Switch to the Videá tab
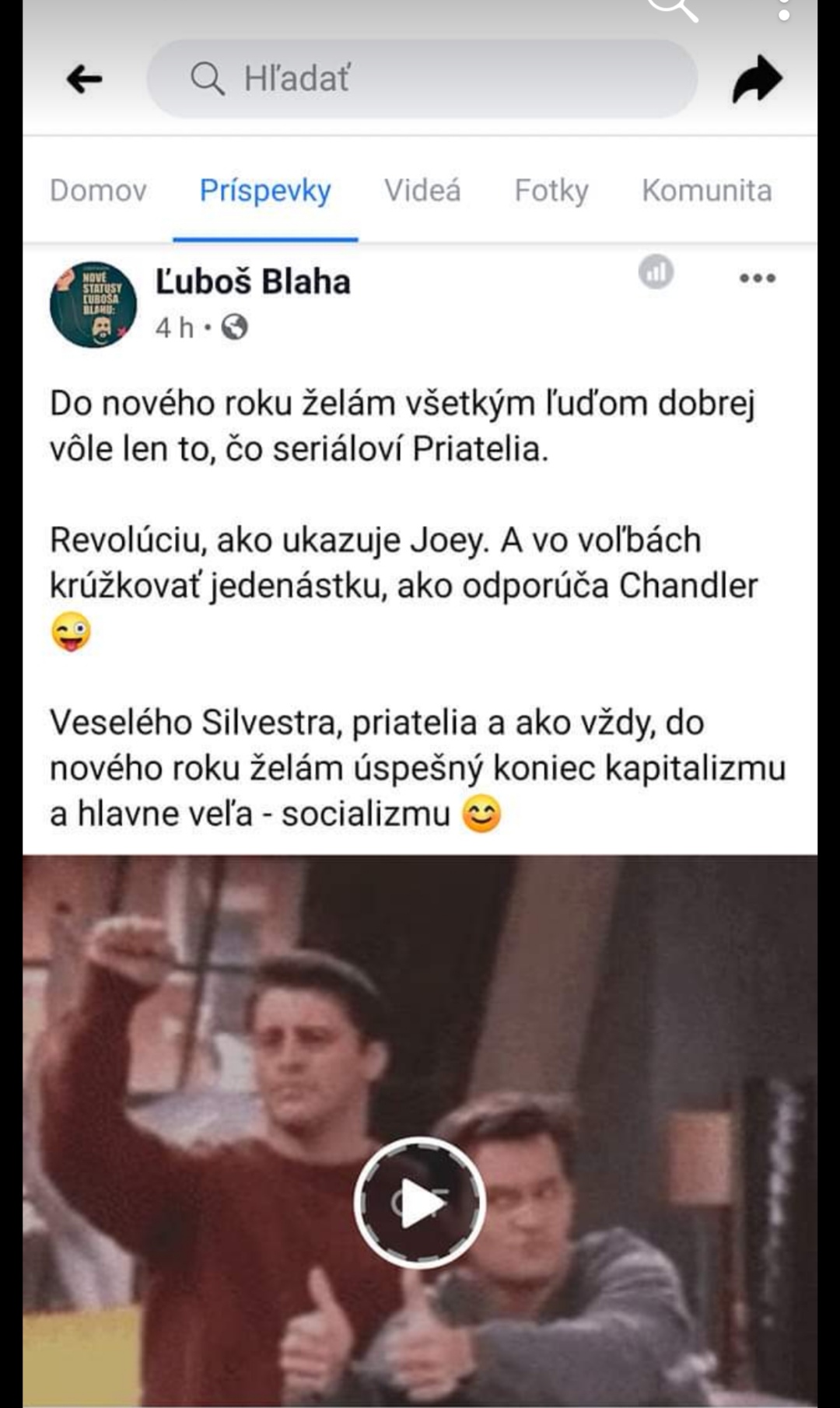The width and height of the screenshot is (840, 1408). 422,191
